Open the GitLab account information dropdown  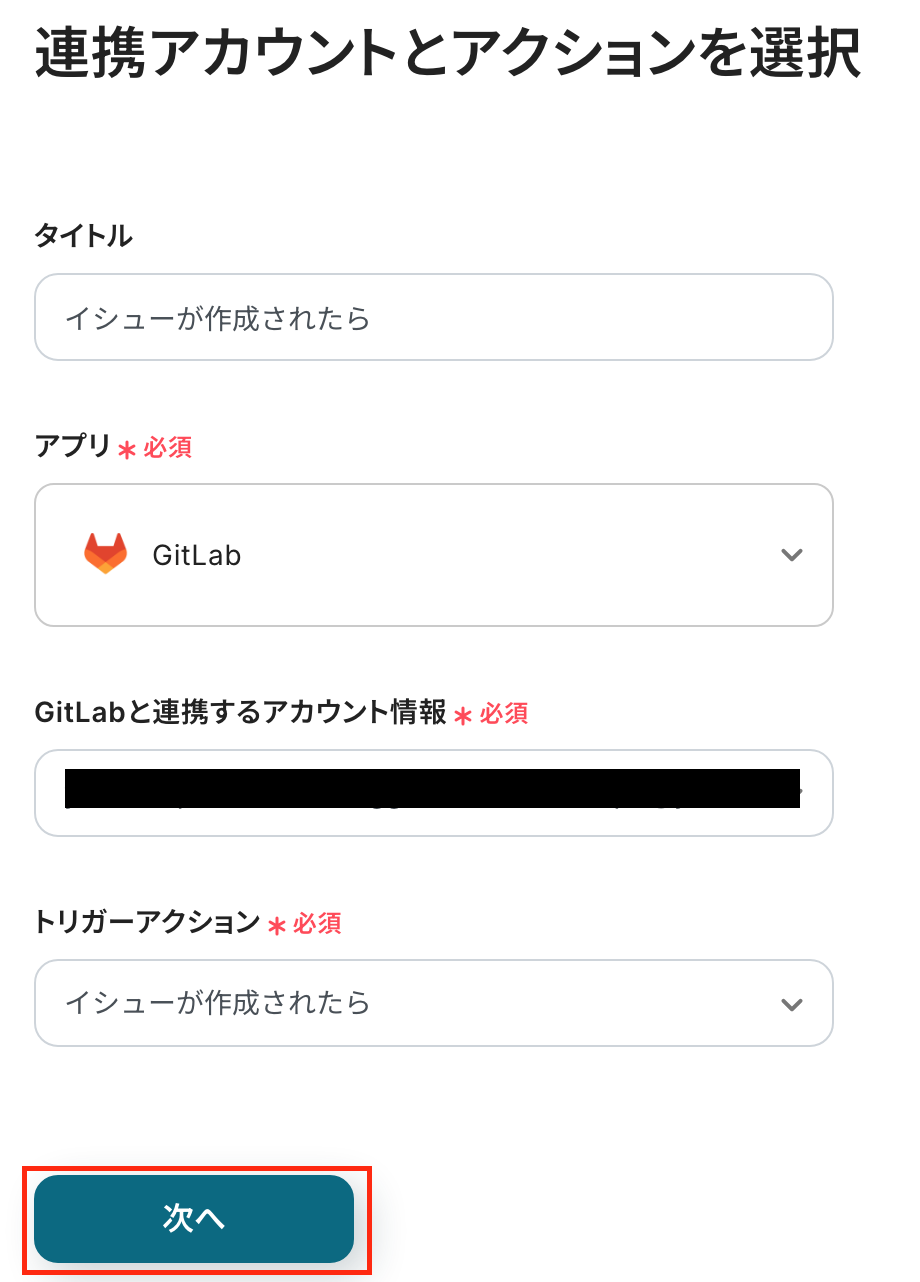pyautogui.click(x=433, y=793)
